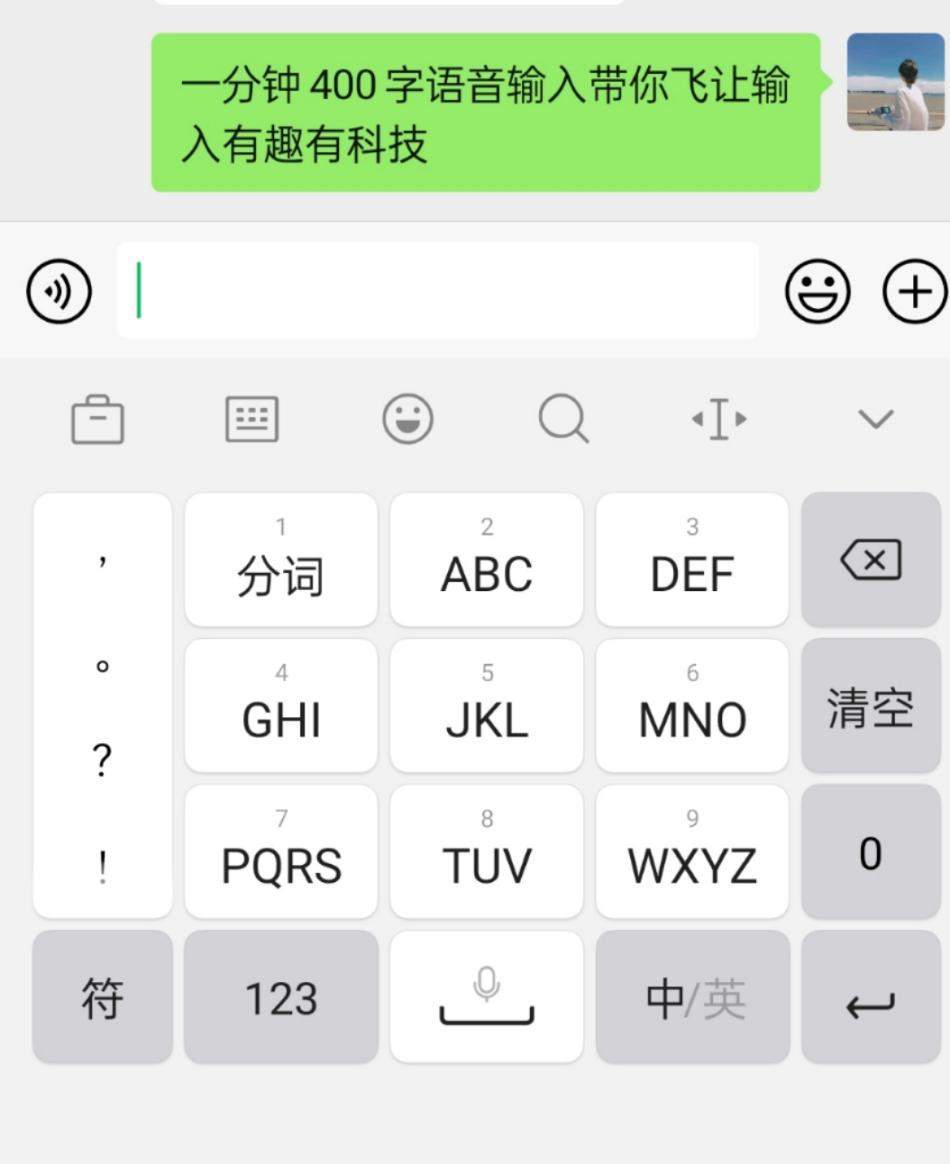This screenshot has height=1164, width=950.
Task: Tap the JKL key
Action: 486,706
